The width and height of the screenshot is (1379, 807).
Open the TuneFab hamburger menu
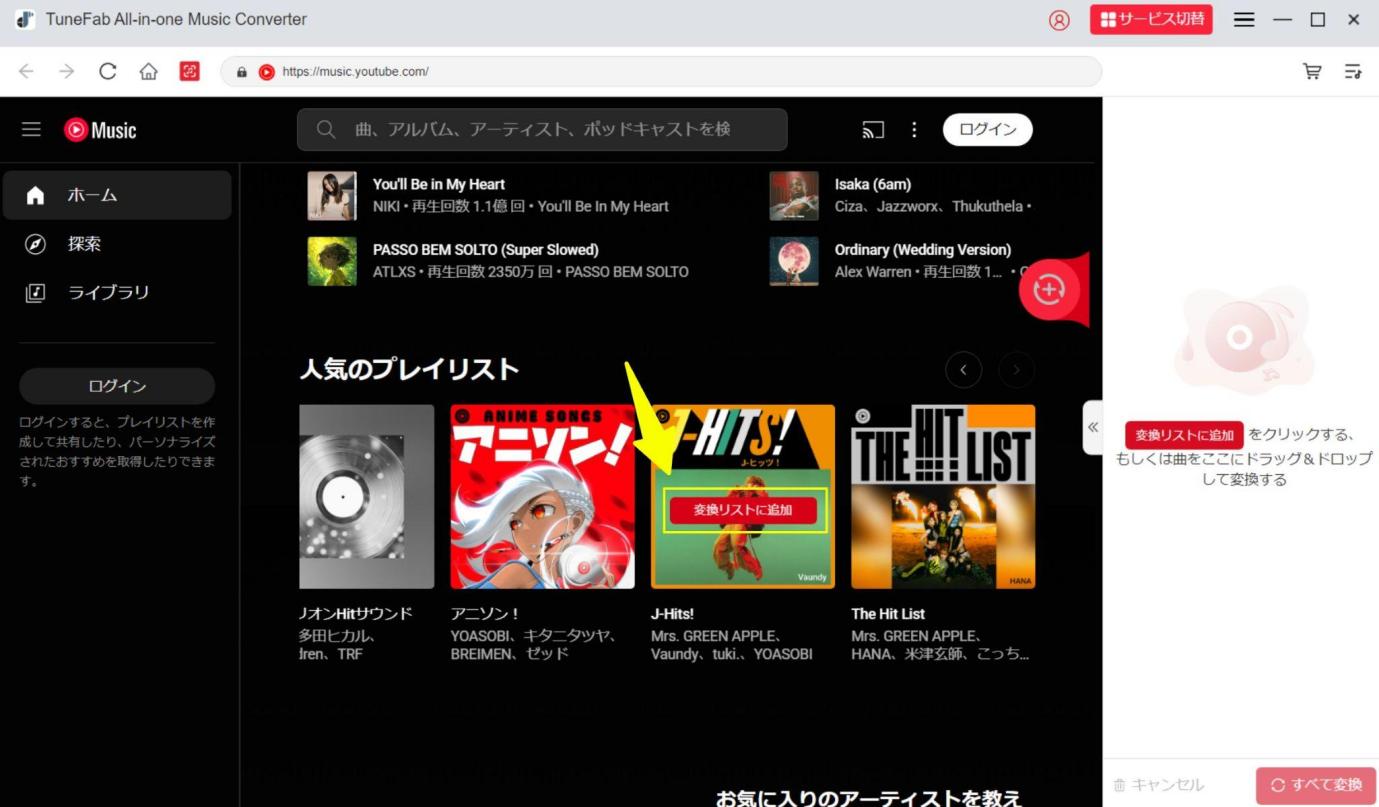pyautogui.click(x=1244, y=20)
